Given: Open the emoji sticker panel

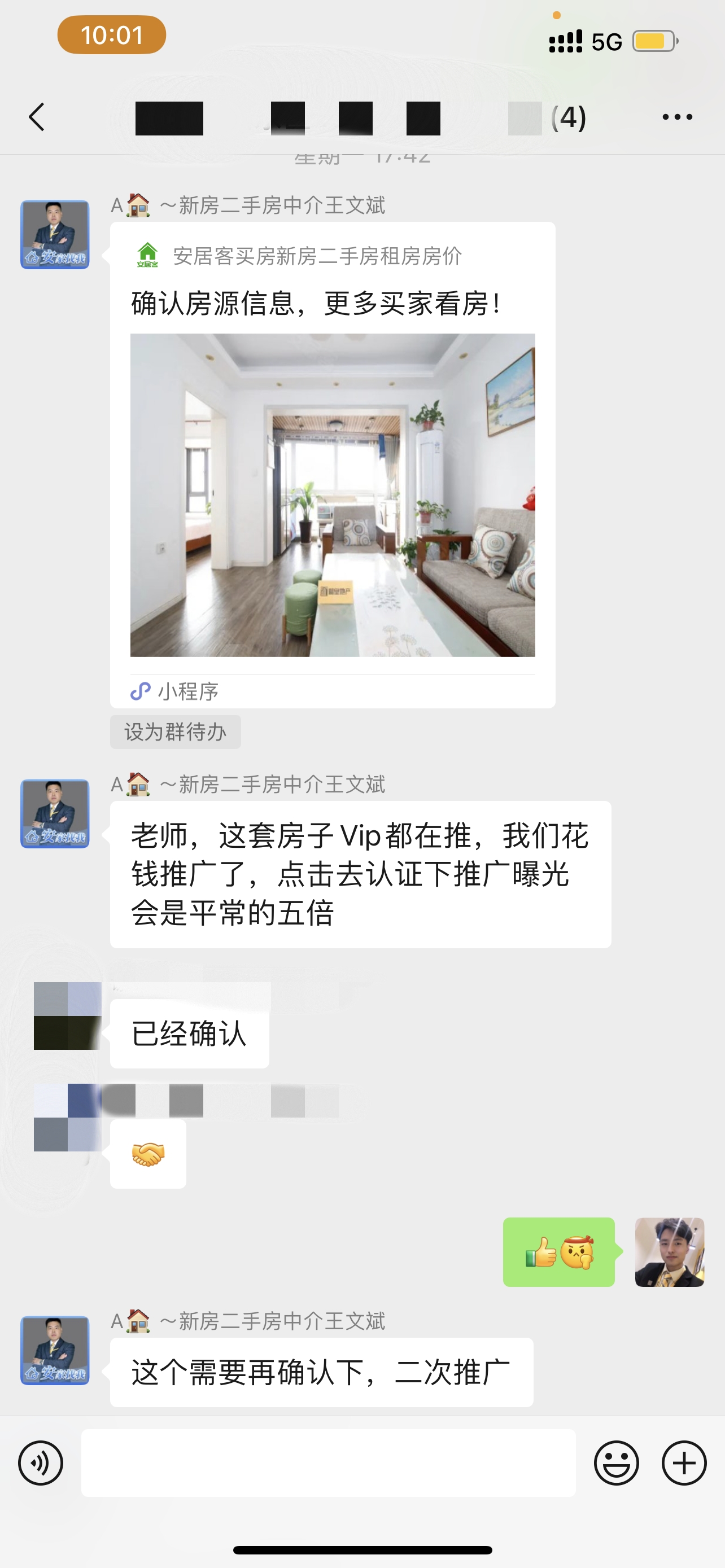Looking at the screenshot, I should (616, 1462).
